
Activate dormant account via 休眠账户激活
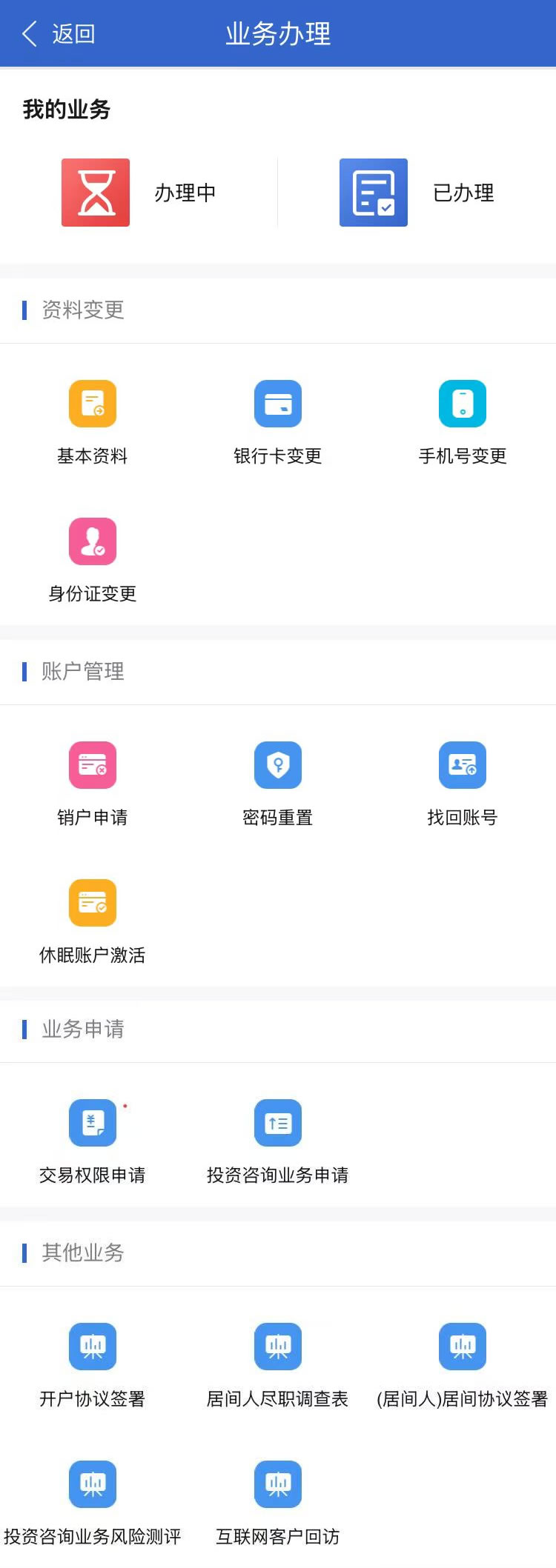(x=93, y=903)
